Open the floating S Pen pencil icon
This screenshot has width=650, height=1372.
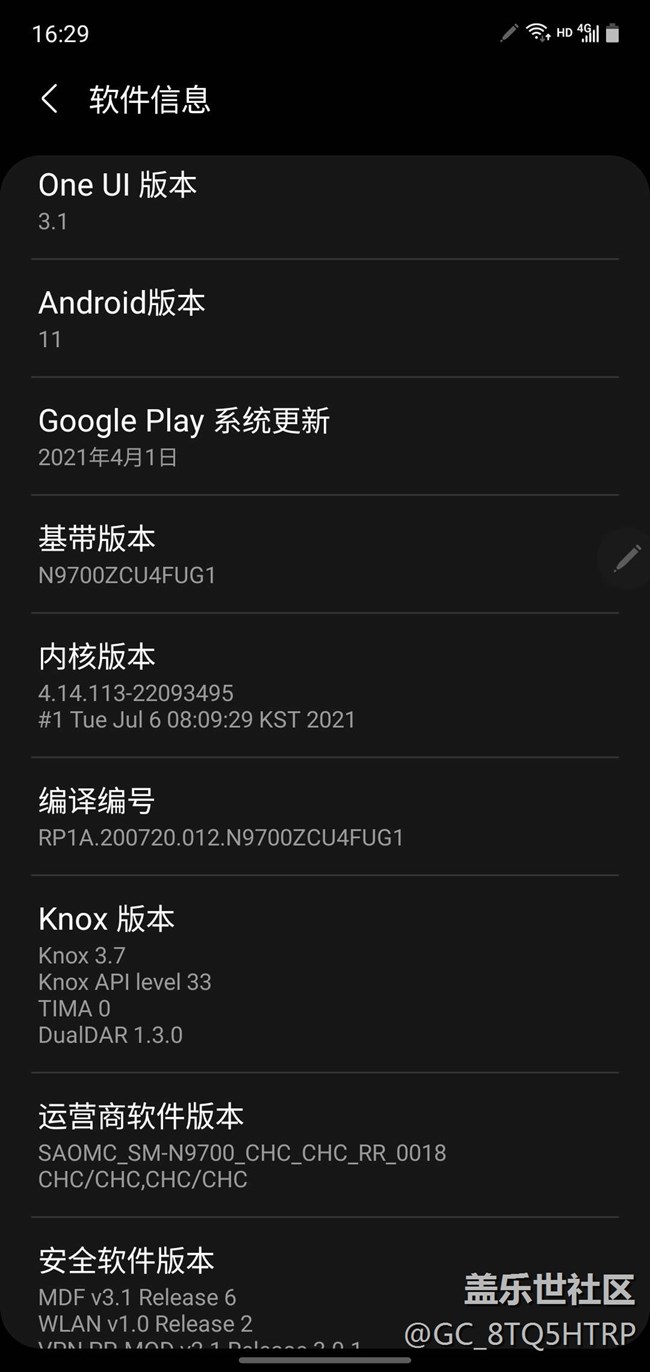click(626, 557)
